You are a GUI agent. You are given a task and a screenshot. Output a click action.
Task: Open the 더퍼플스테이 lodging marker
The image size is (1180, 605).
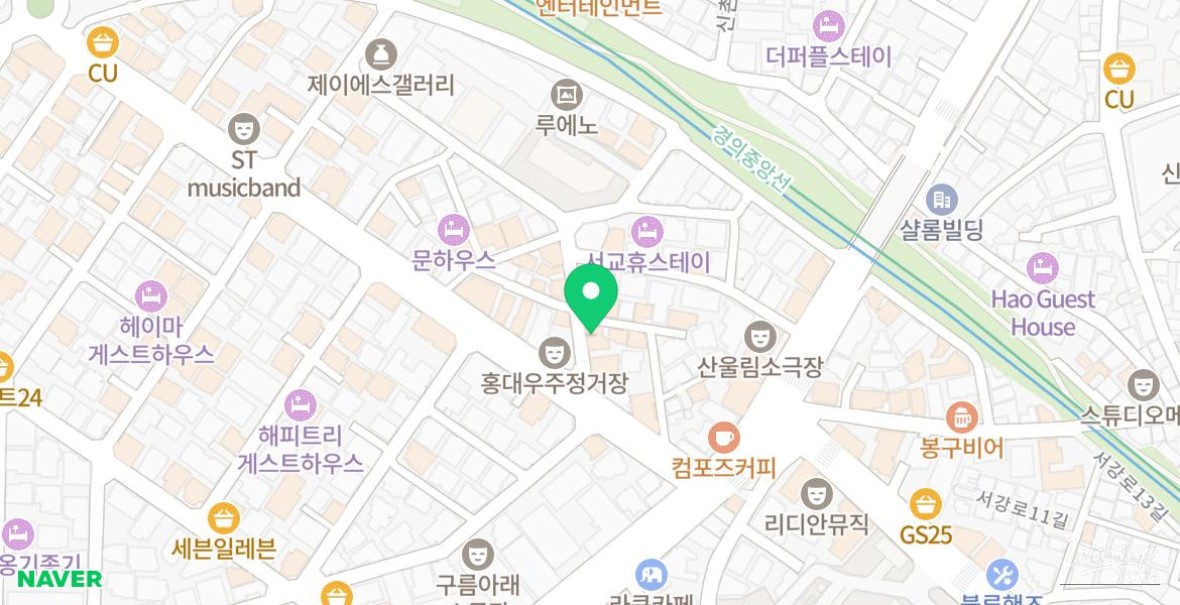pyautogui.click(x=828, y=25)
